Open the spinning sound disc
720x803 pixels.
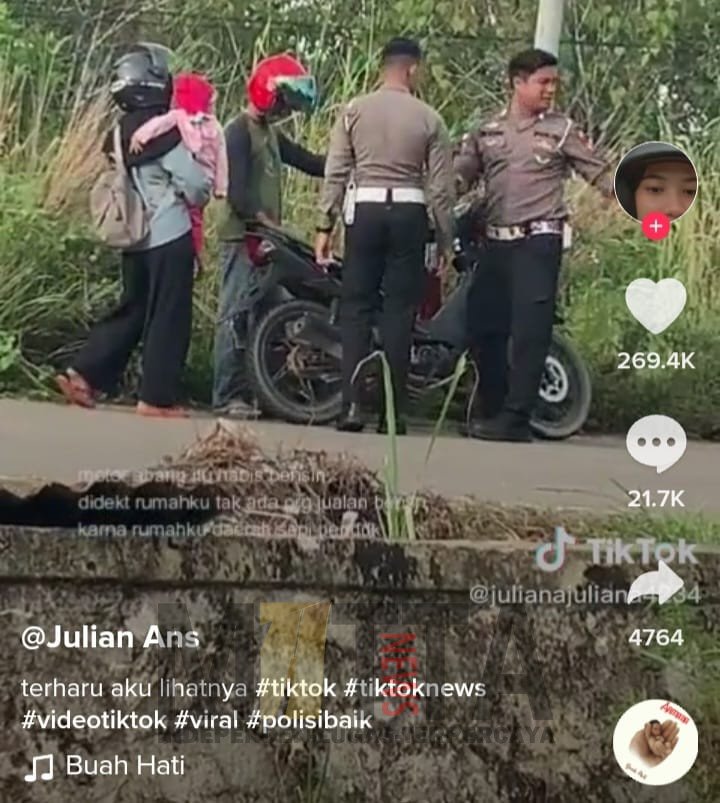[655, 741]
